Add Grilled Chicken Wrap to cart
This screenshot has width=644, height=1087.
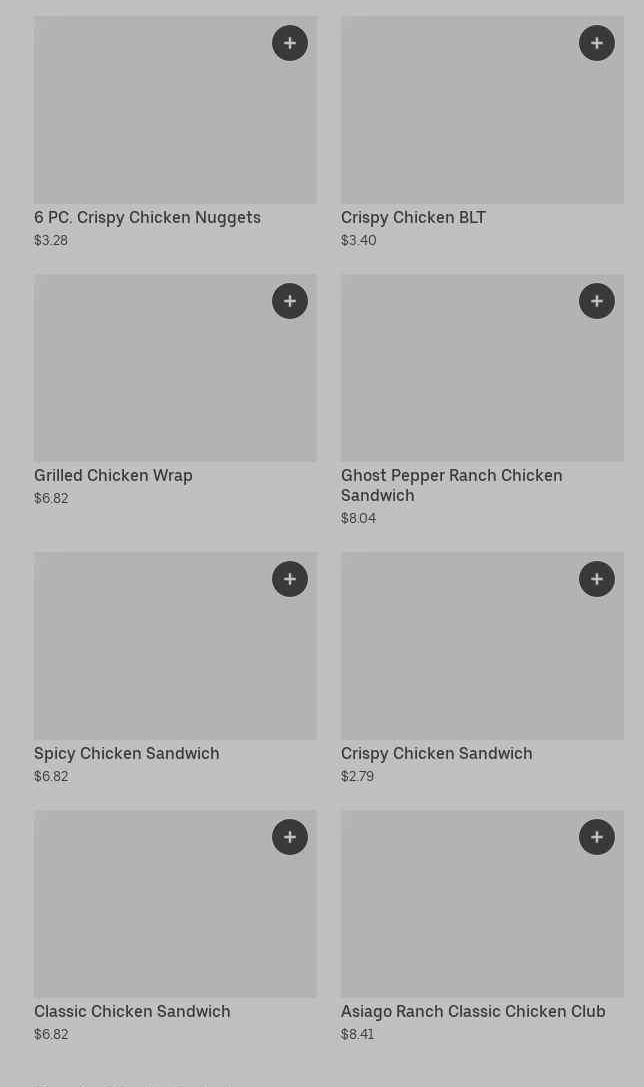click(x=290, y=301)
